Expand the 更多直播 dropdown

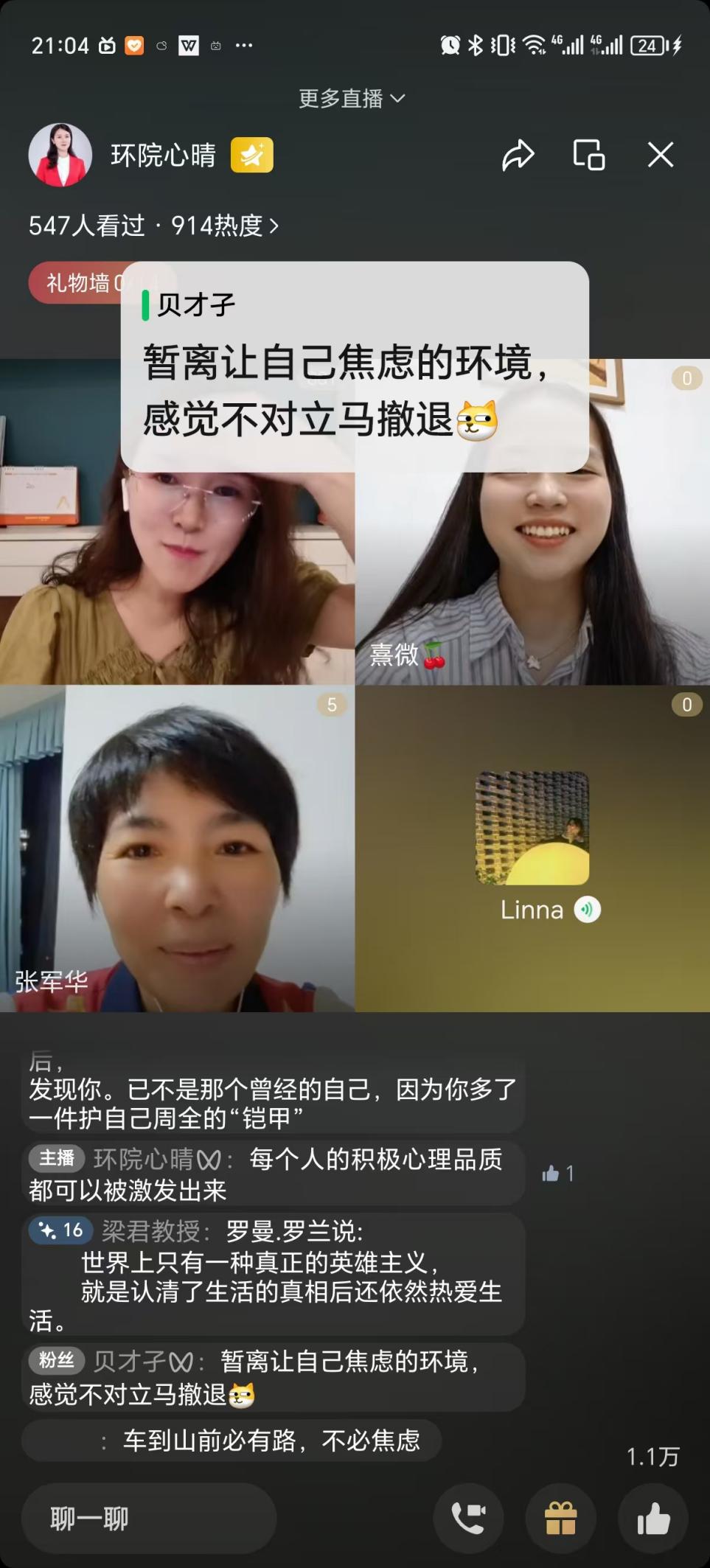tap(352, 99)
